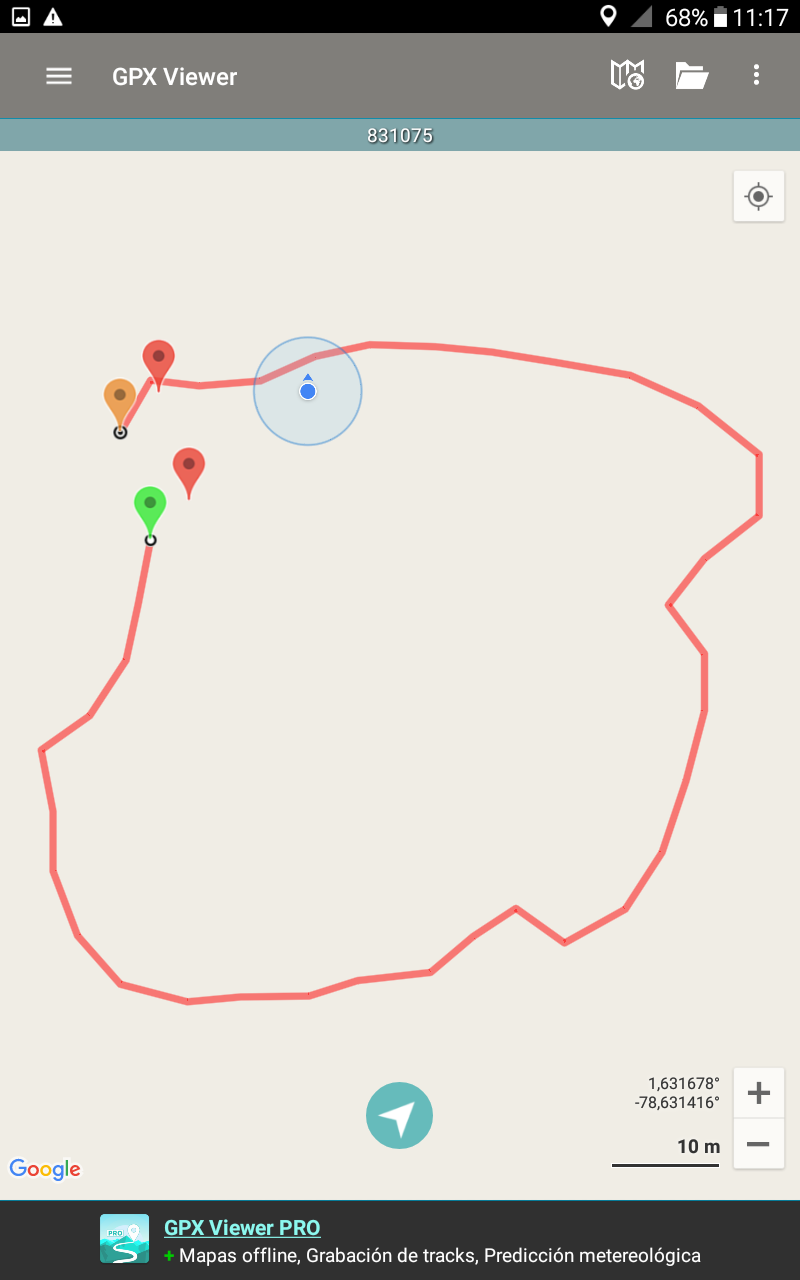Open the GPX Viewer PRO link
Screen dimensions: 800x1280
point(242,1228)
